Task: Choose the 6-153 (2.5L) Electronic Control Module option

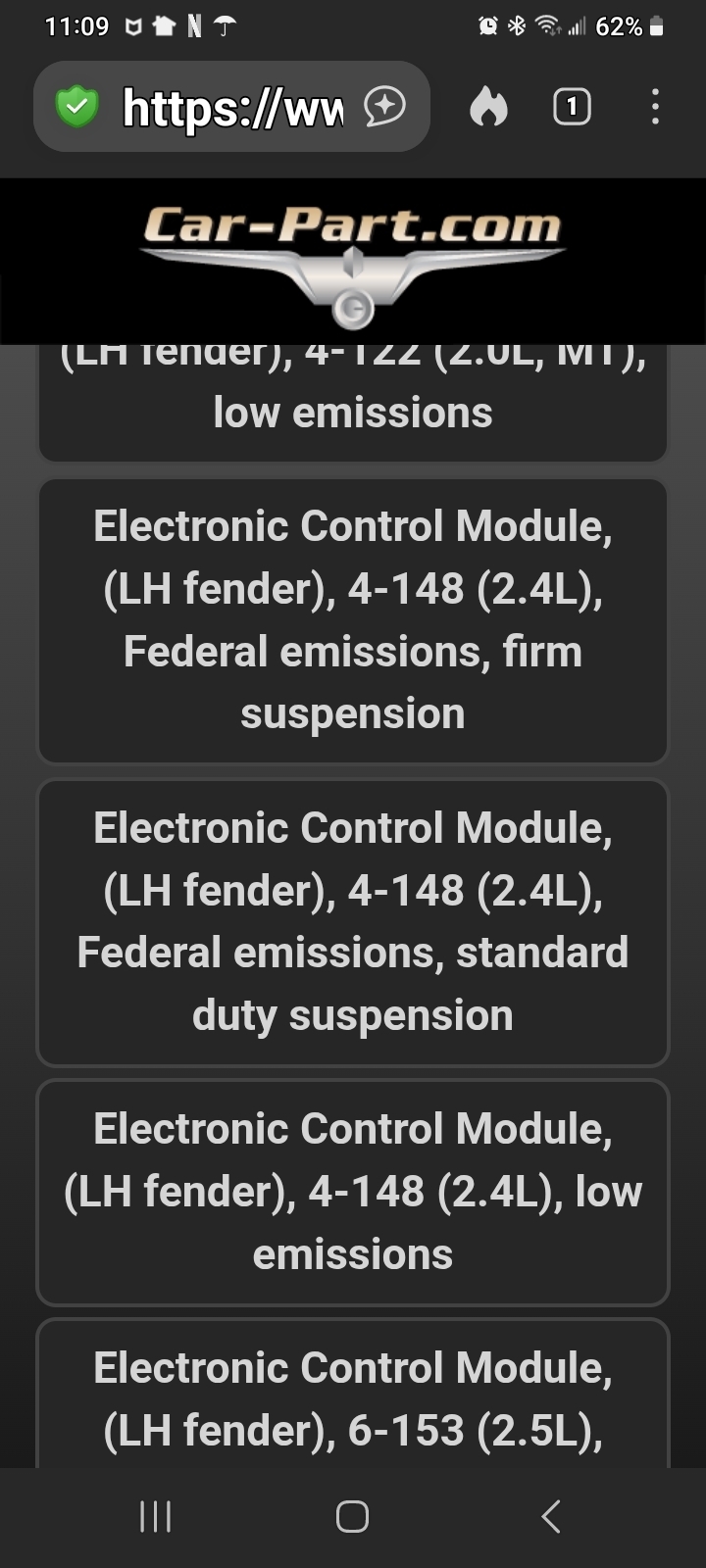Action: coord(353,1398)
